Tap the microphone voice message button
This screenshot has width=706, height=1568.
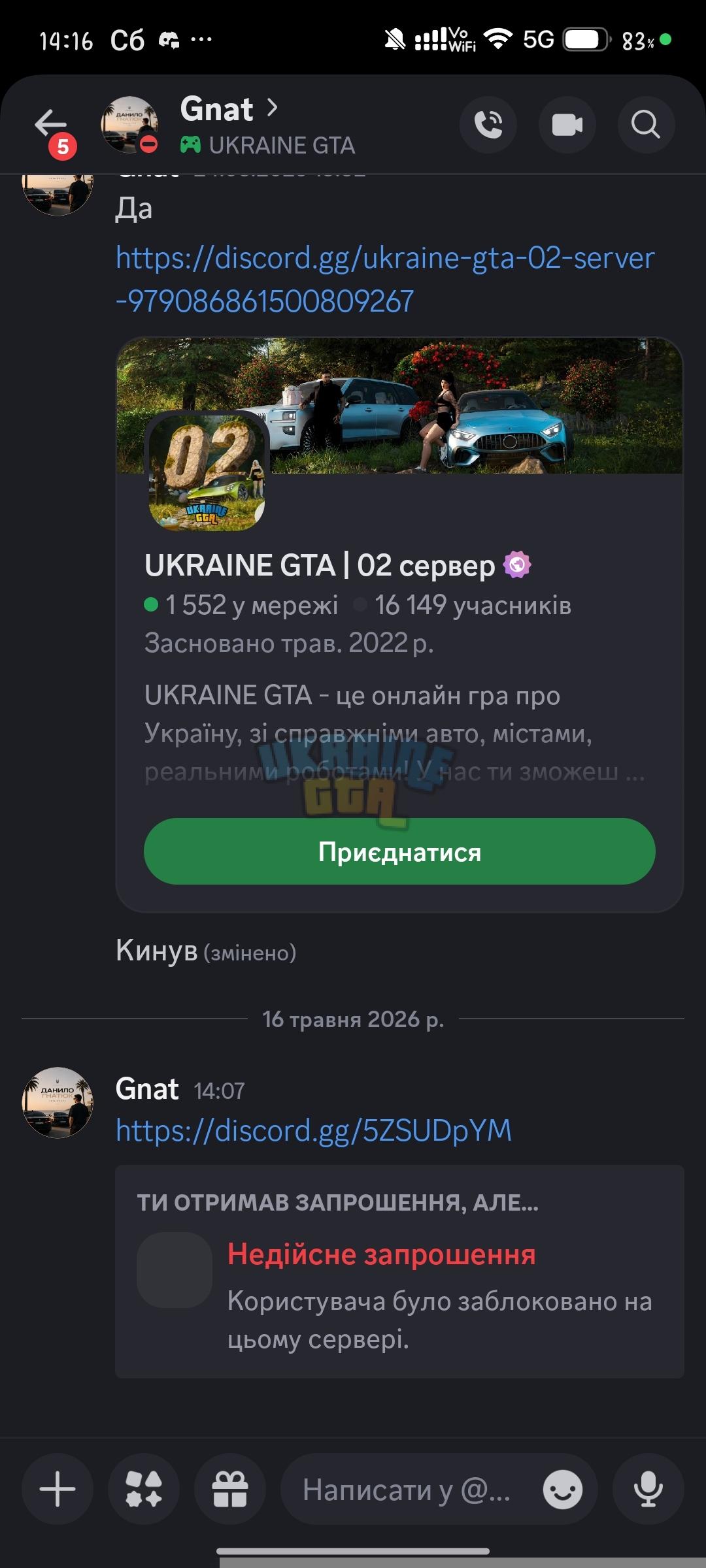648,1490
